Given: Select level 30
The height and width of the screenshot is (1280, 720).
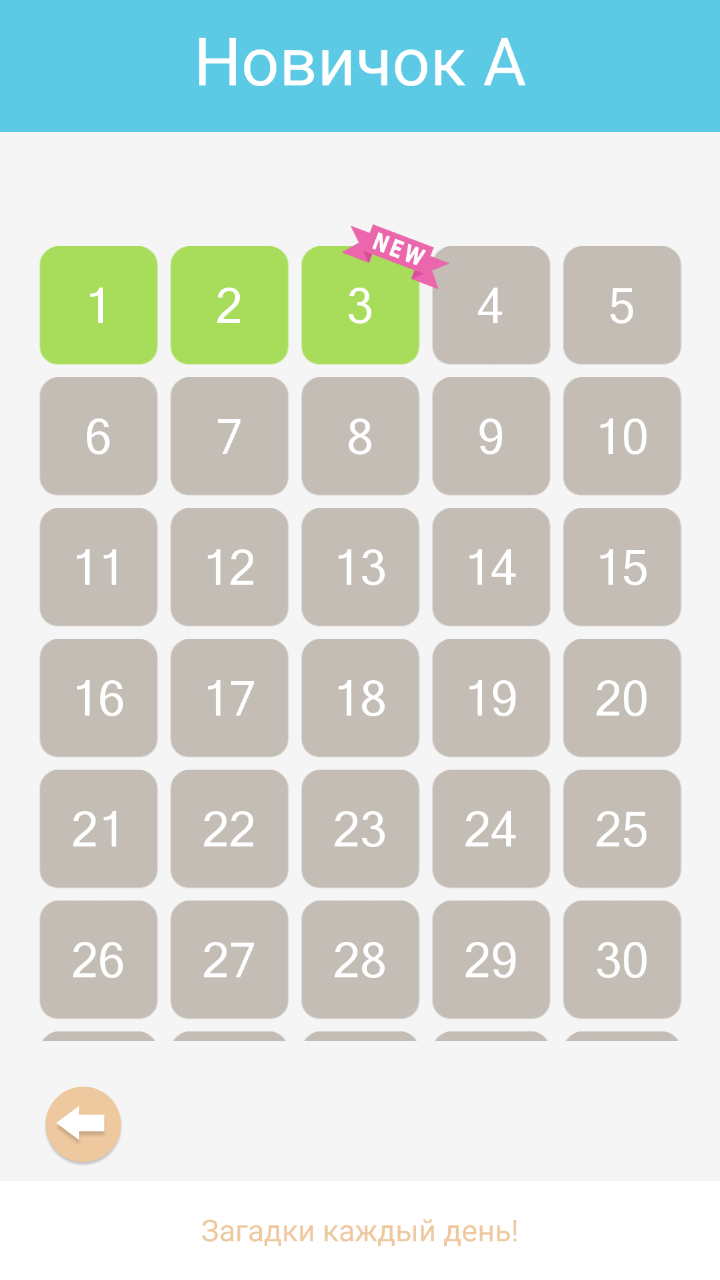Looking at the screenshot, I should pos(622,960).
